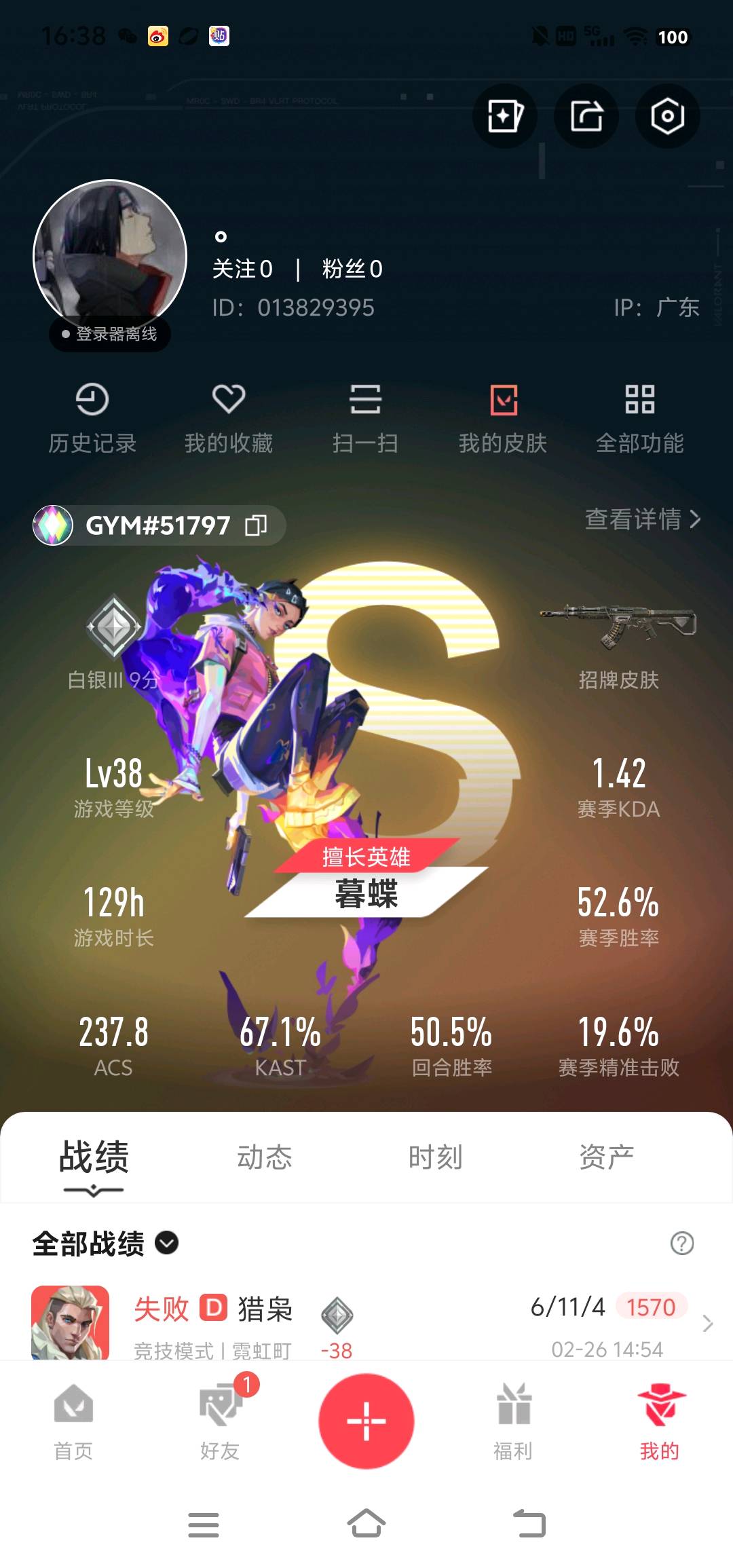Switch to the 时刻 tab
Screen dimensions: 733x1568
pyautogui.click(x=435, y=1157)
